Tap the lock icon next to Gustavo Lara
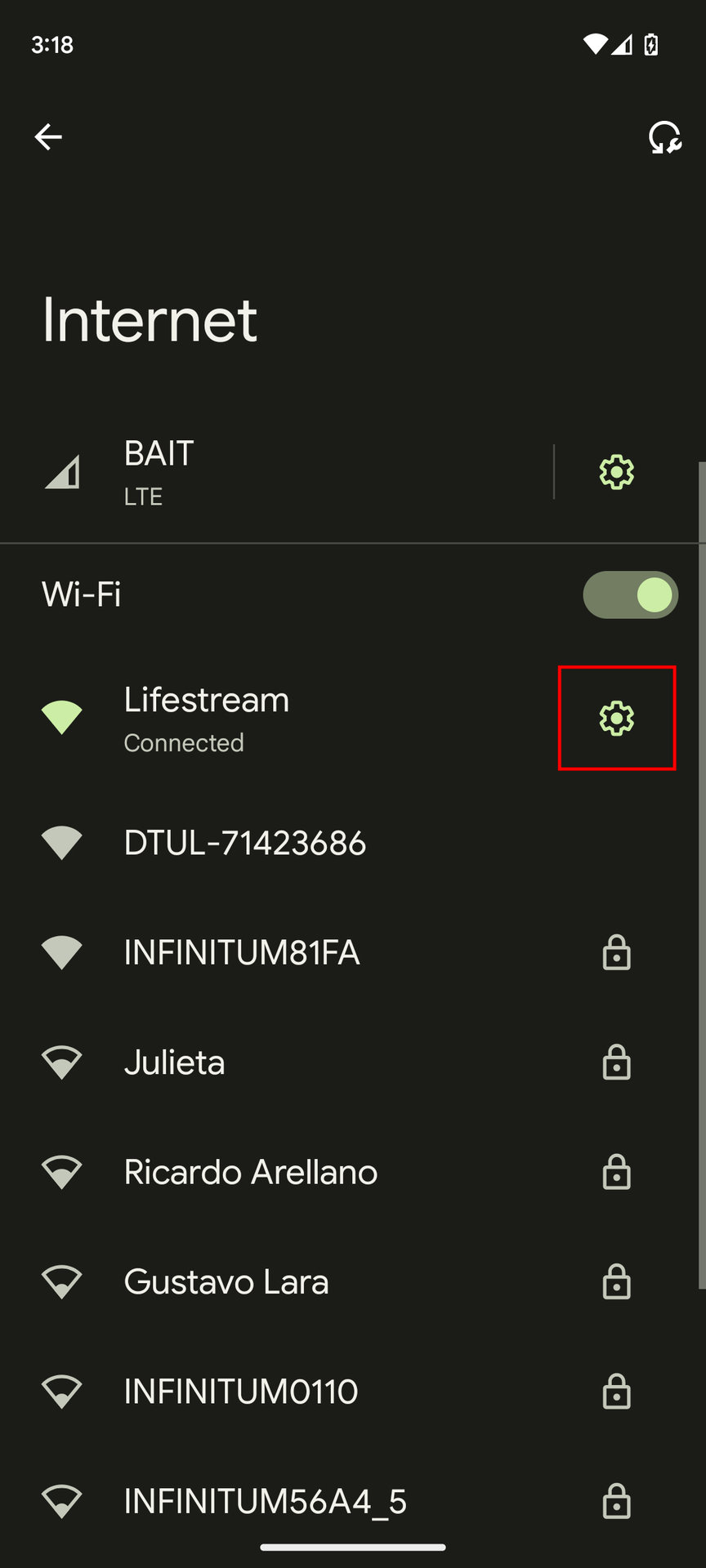Viewport: 706px width, 1568px height. 617,1282
